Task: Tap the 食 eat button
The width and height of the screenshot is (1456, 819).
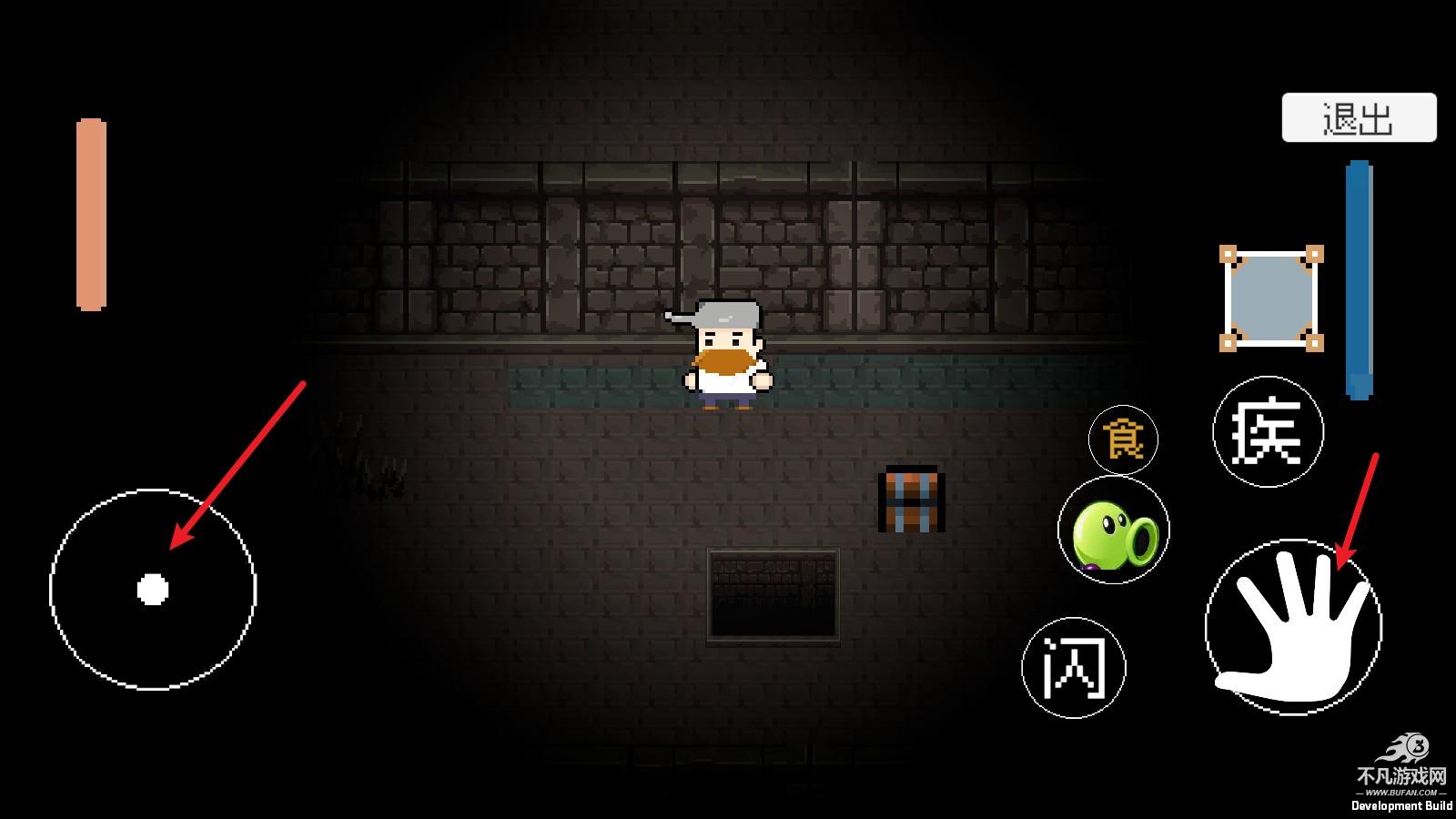Action: pyautogui.click(x=1123, y=440)
